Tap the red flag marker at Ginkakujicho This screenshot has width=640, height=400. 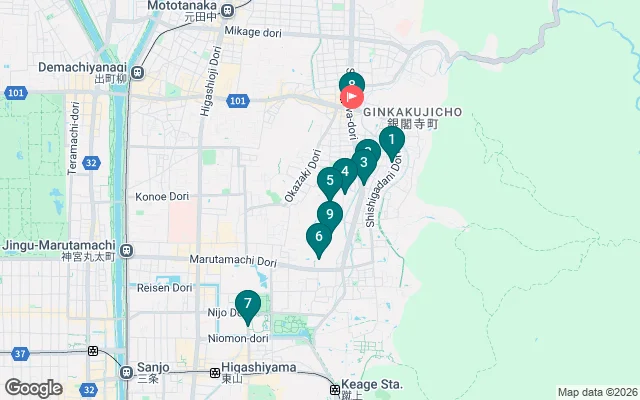pos(353,97)
